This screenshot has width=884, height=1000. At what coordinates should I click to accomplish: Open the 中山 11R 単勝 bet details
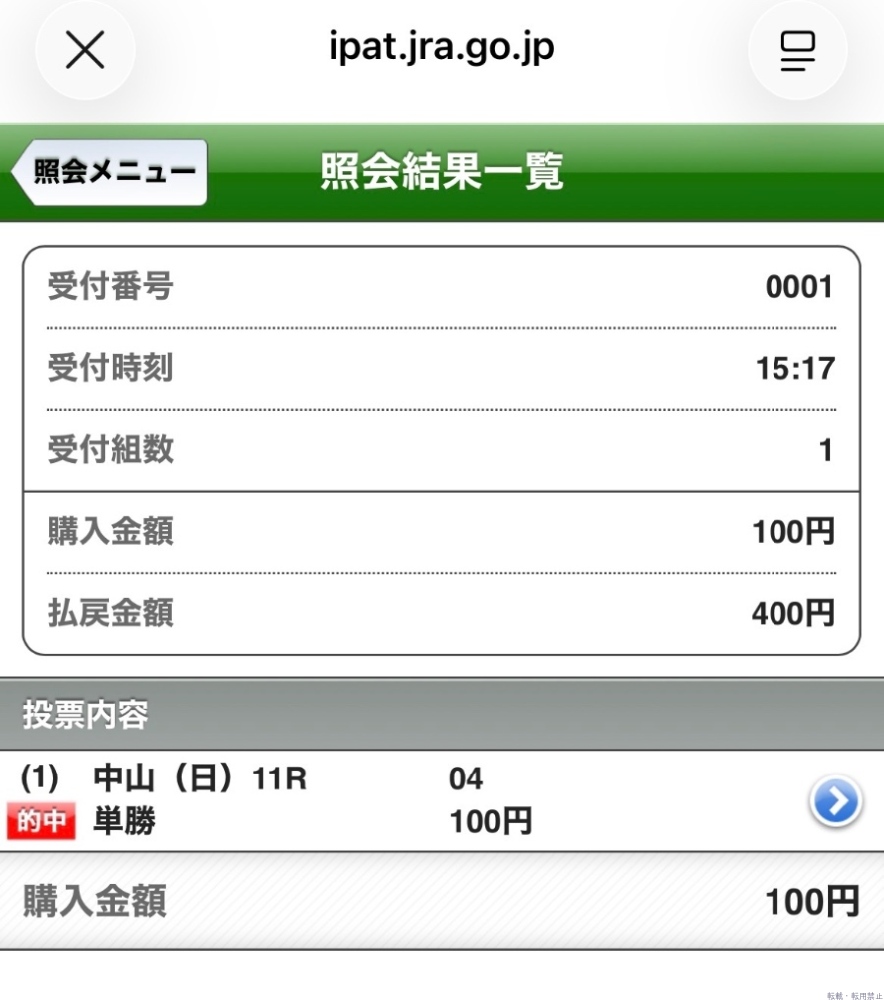tap(835, 801)
